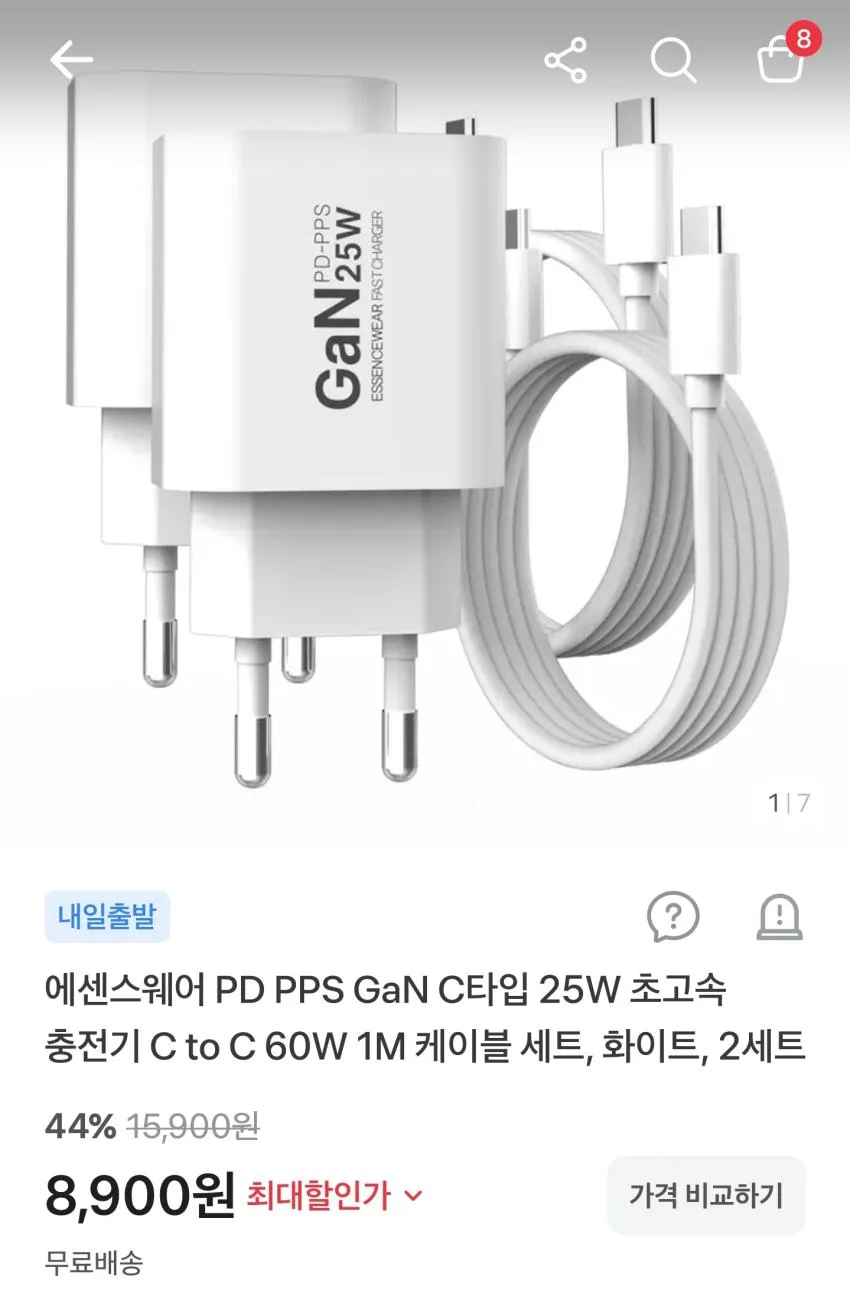
Task: Tap the 내일출발 badge
Action: click(107, 916)
